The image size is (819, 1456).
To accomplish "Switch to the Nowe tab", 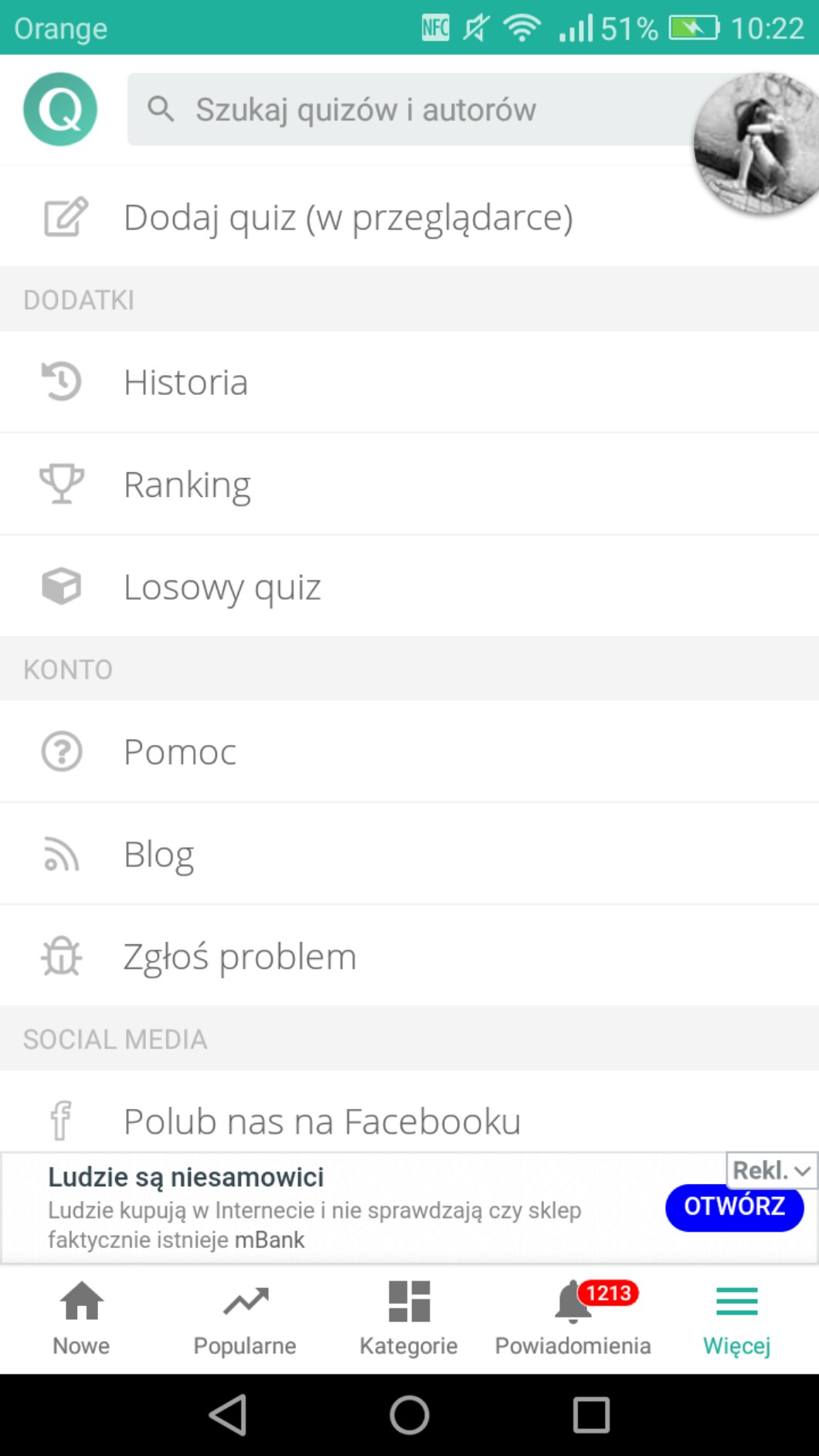I will click(x=81, y=1318).
